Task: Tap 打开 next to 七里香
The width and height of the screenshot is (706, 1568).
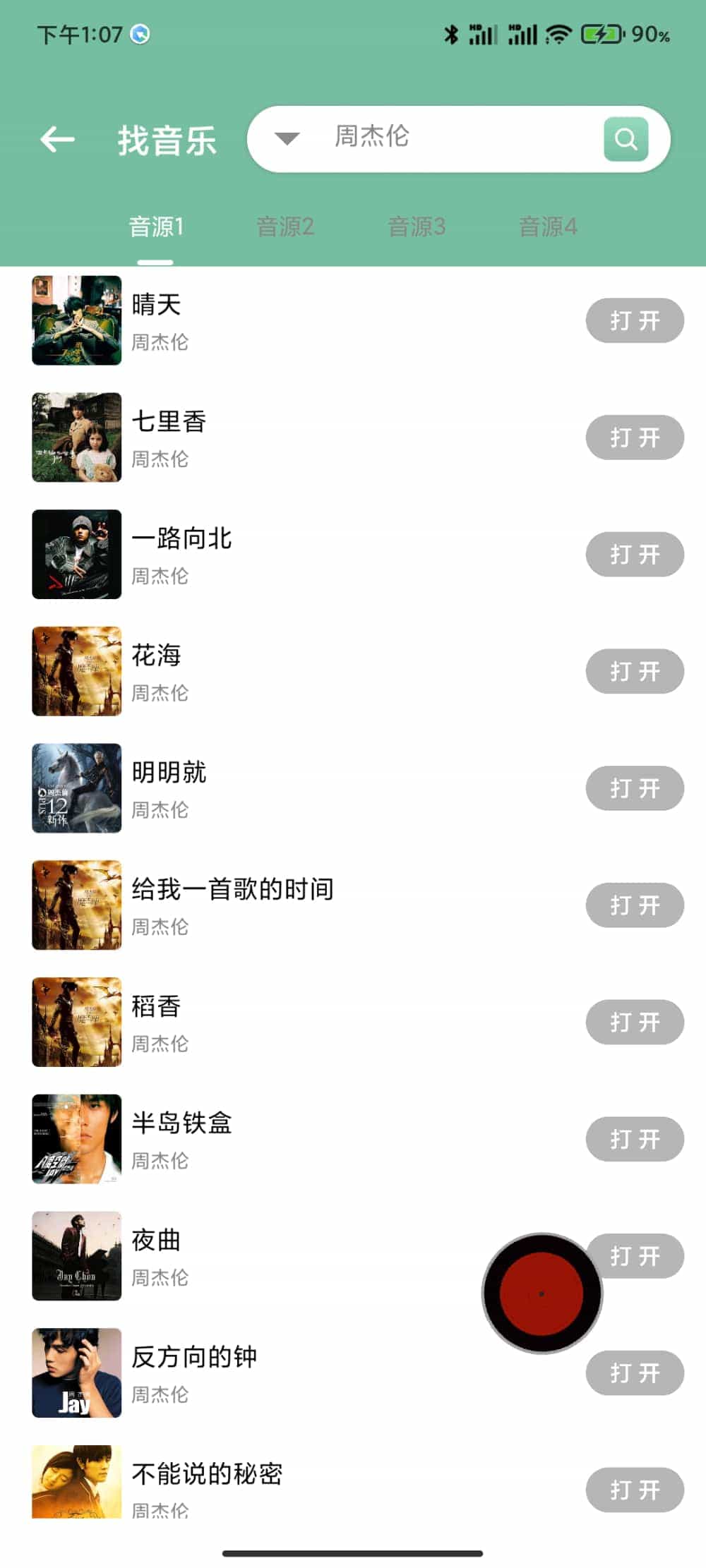Action: (x=634, y=438)
